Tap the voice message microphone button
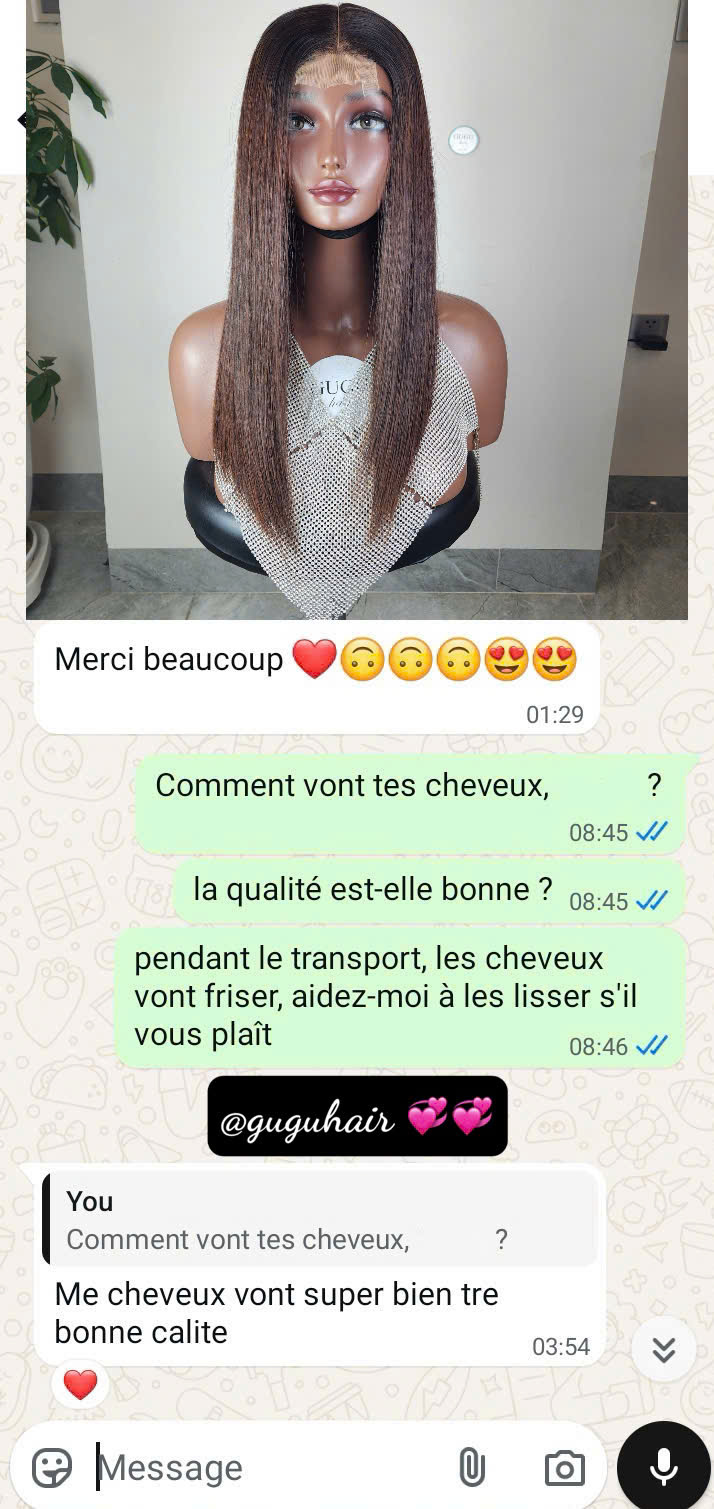The height and width of the screenshot is (1509, 714). pyautogui.click(x=663, y=1467)
